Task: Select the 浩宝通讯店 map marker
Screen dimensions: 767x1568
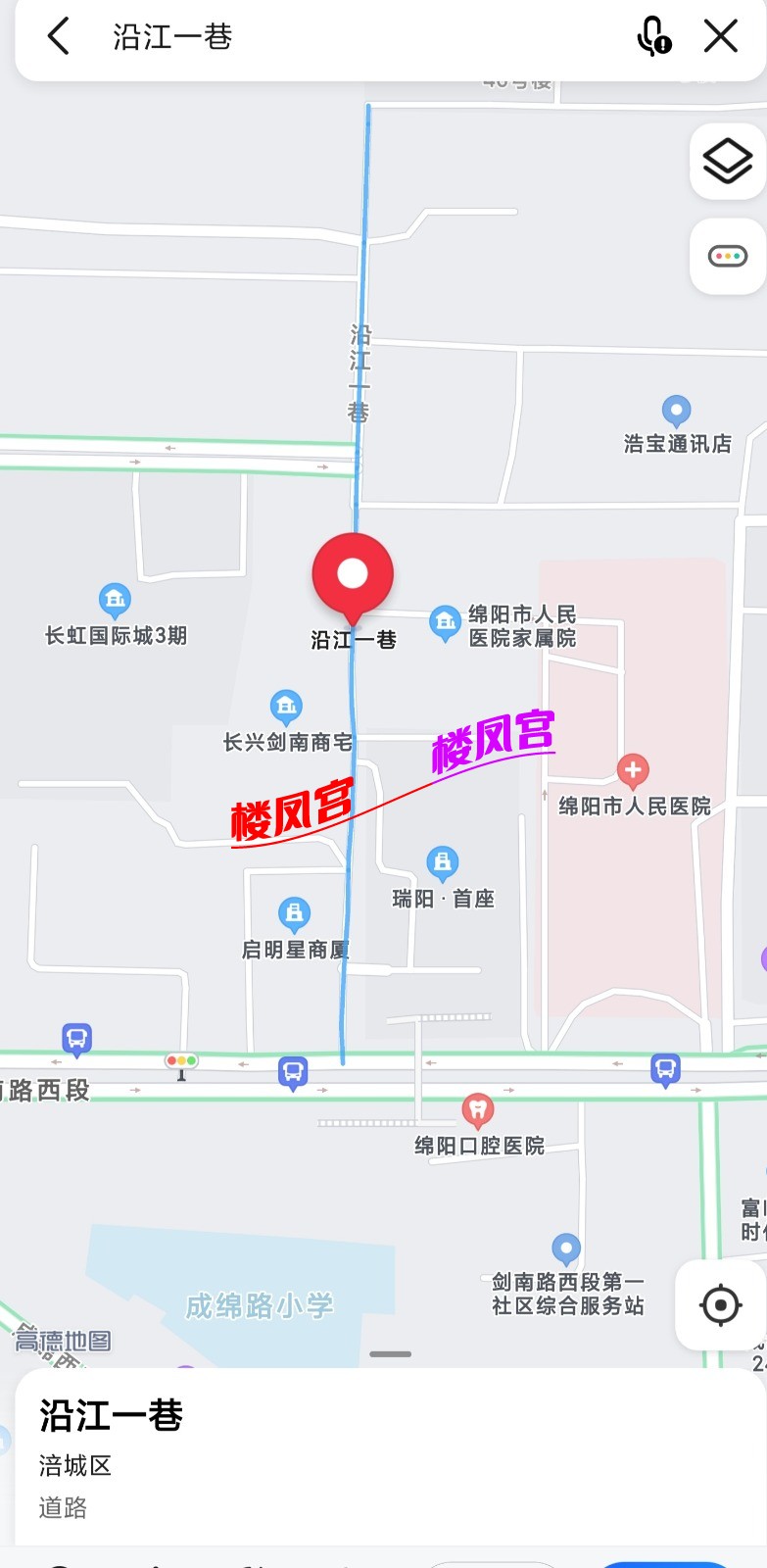Action: pos(676,411)
